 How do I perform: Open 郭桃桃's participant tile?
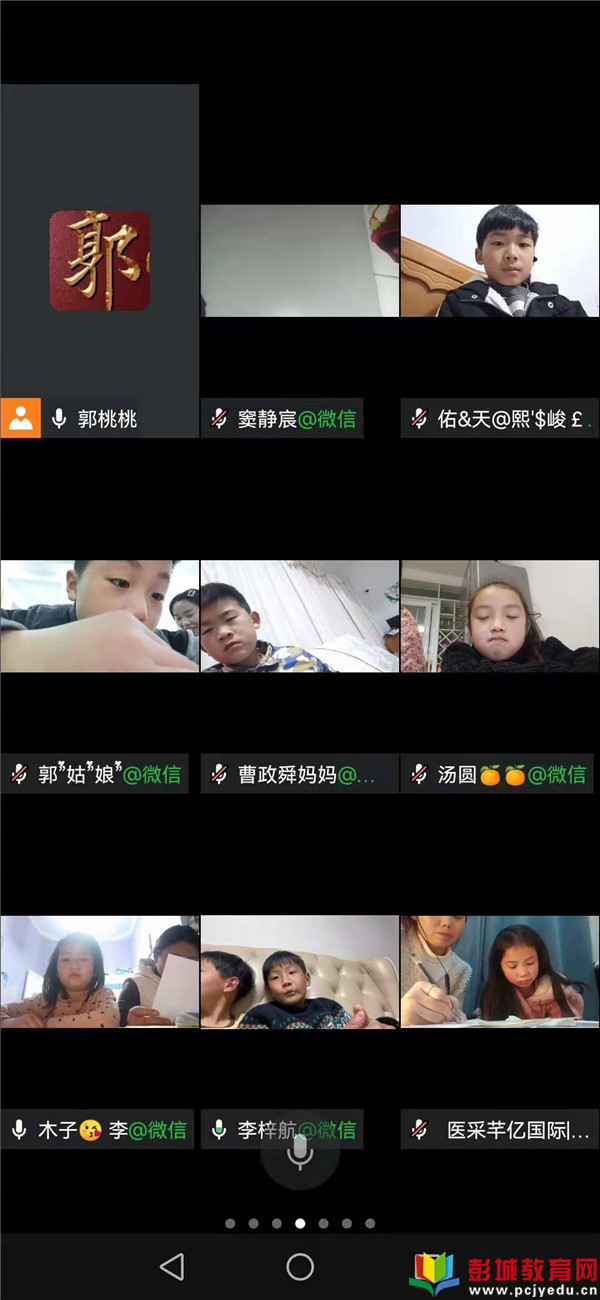[x=99, y=260]
